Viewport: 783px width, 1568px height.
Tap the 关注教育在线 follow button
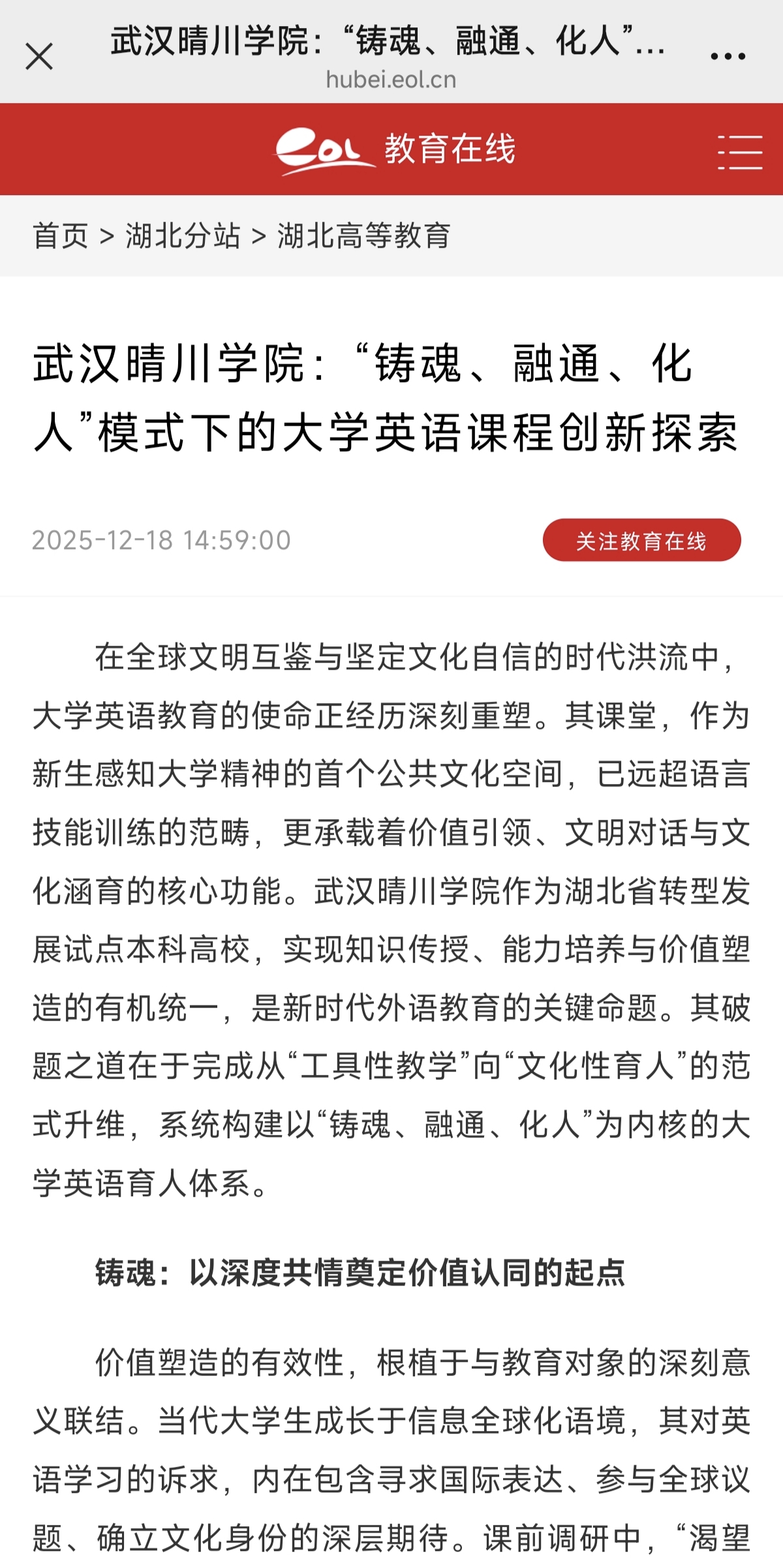tap(641, 540)
